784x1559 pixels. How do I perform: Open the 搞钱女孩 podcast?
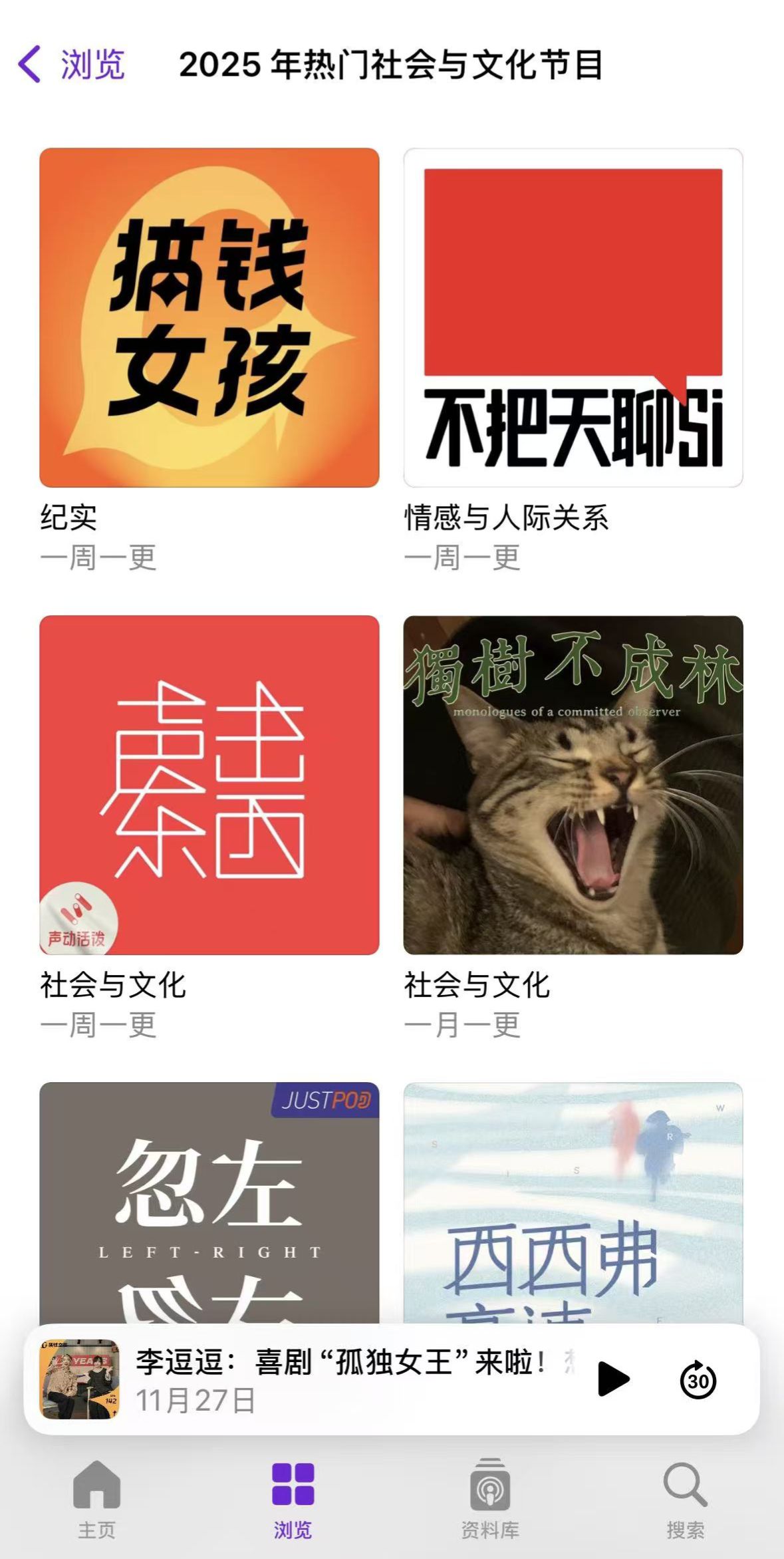pyautogui.click(x=209, y=317)
